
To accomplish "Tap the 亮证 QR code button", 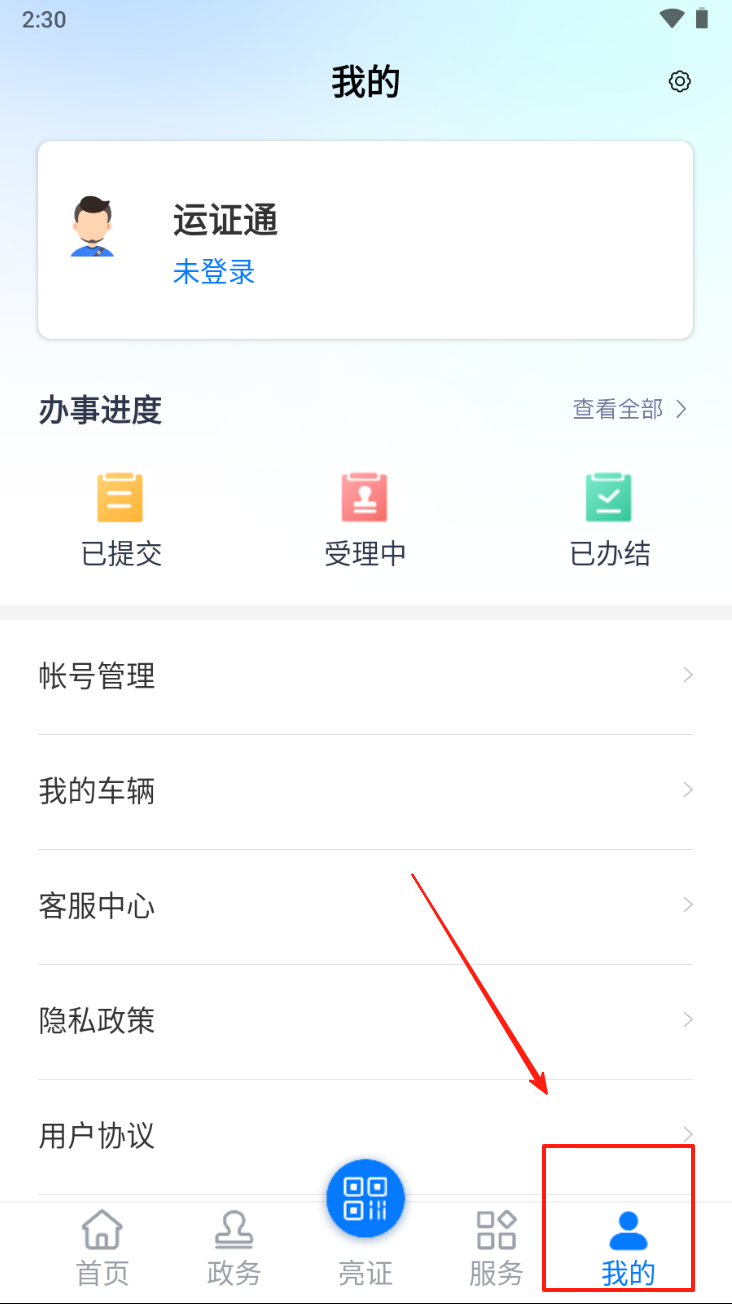I will 365,1199.
